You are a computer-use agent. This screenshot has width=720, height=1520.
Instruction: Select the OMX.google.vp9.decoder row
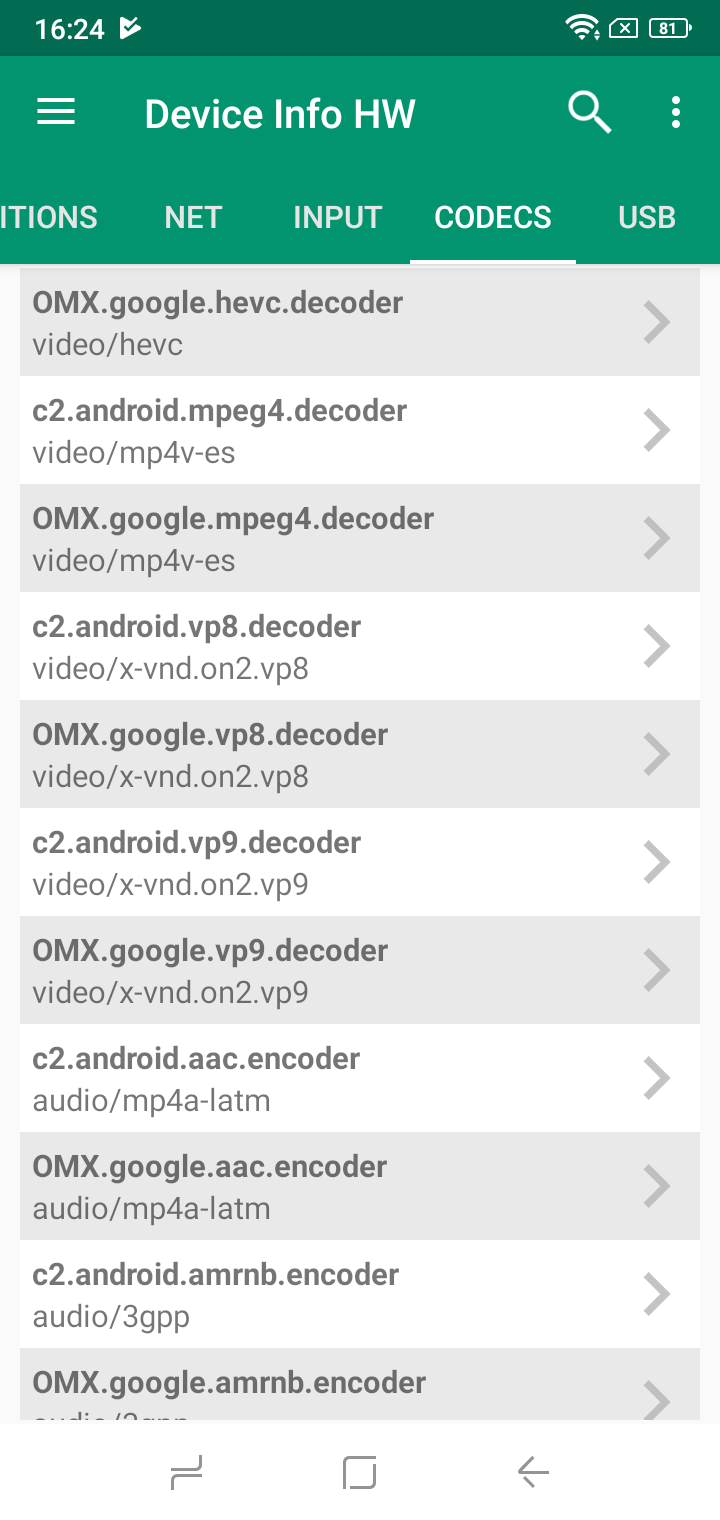(360, 970)
